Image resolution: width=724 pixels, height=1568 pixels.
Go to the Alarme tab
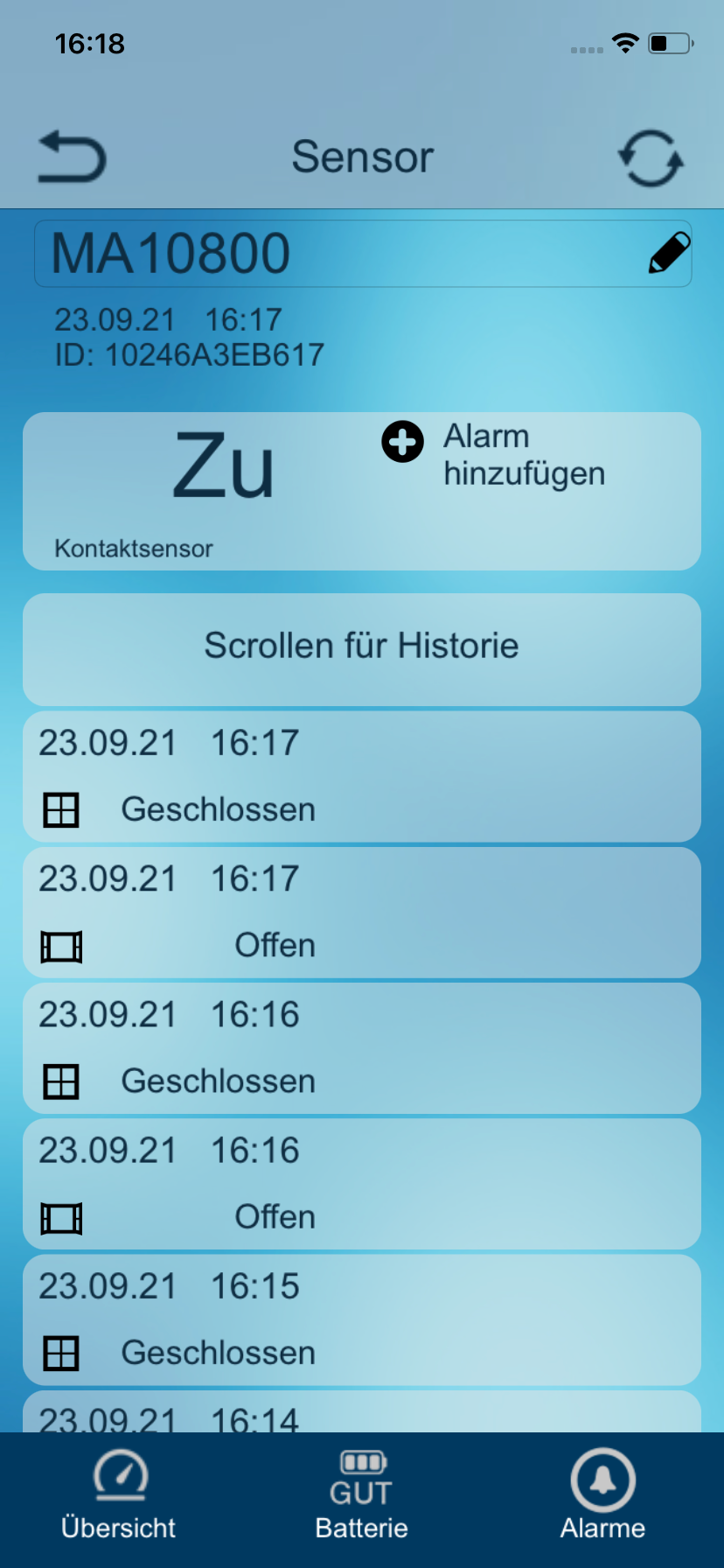coord(602,1496)
